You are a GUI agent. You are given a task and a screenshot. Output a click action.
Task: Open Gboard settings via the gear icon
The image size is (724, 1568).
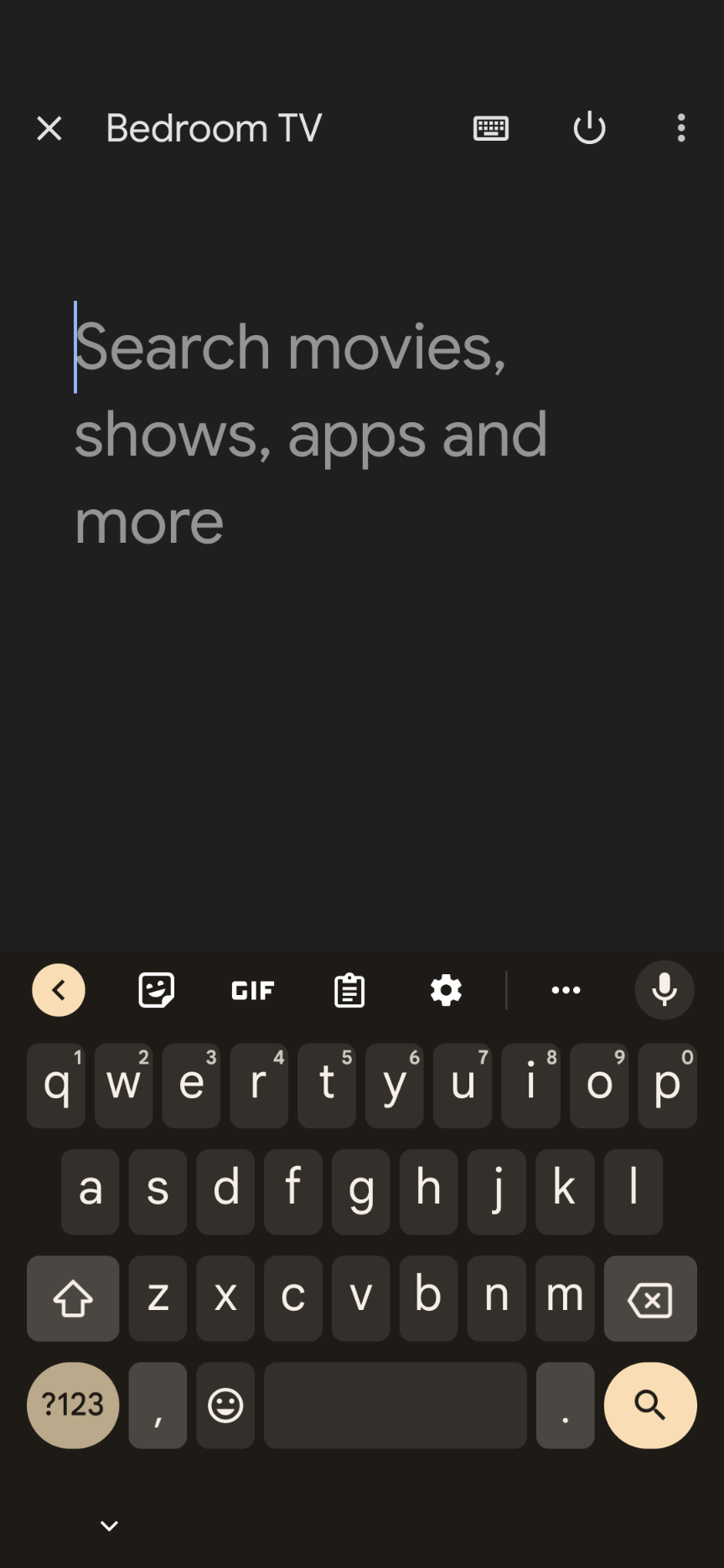click(x=445, y=990)
